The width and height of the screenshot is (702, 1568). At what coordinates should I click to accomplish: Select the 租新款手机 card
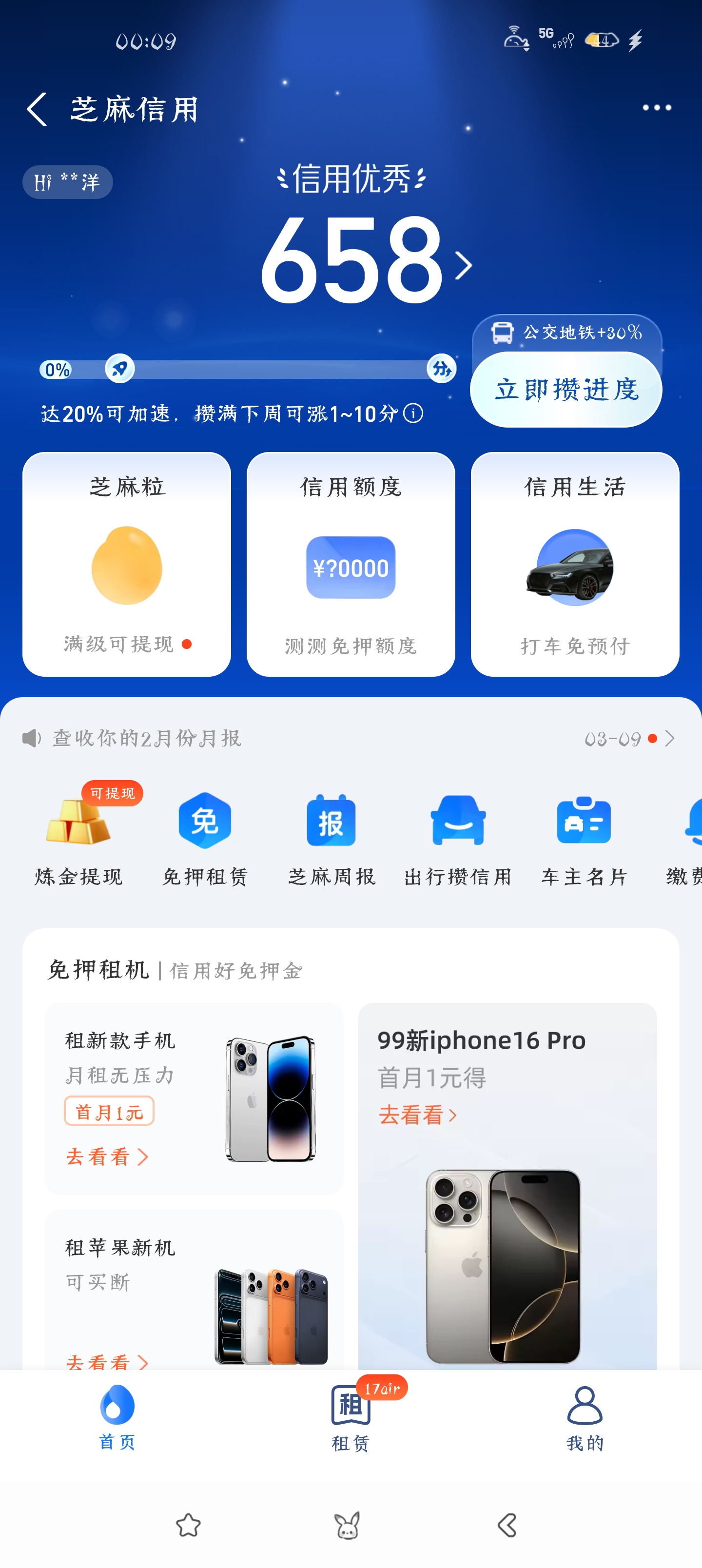click(194, 1098)
